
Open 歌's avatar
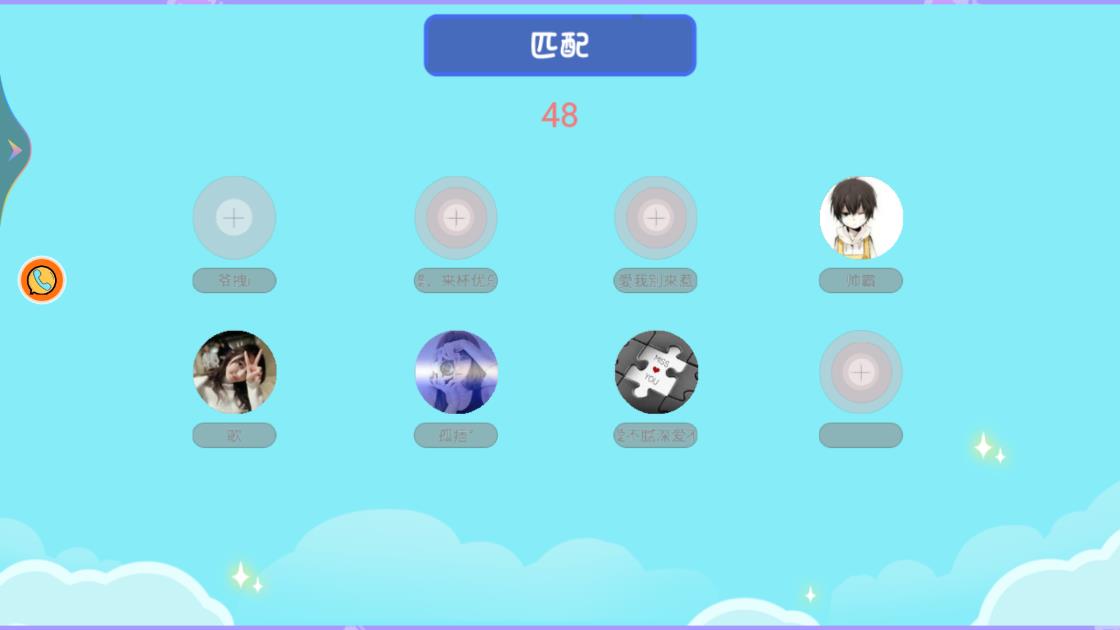[234, 372]
